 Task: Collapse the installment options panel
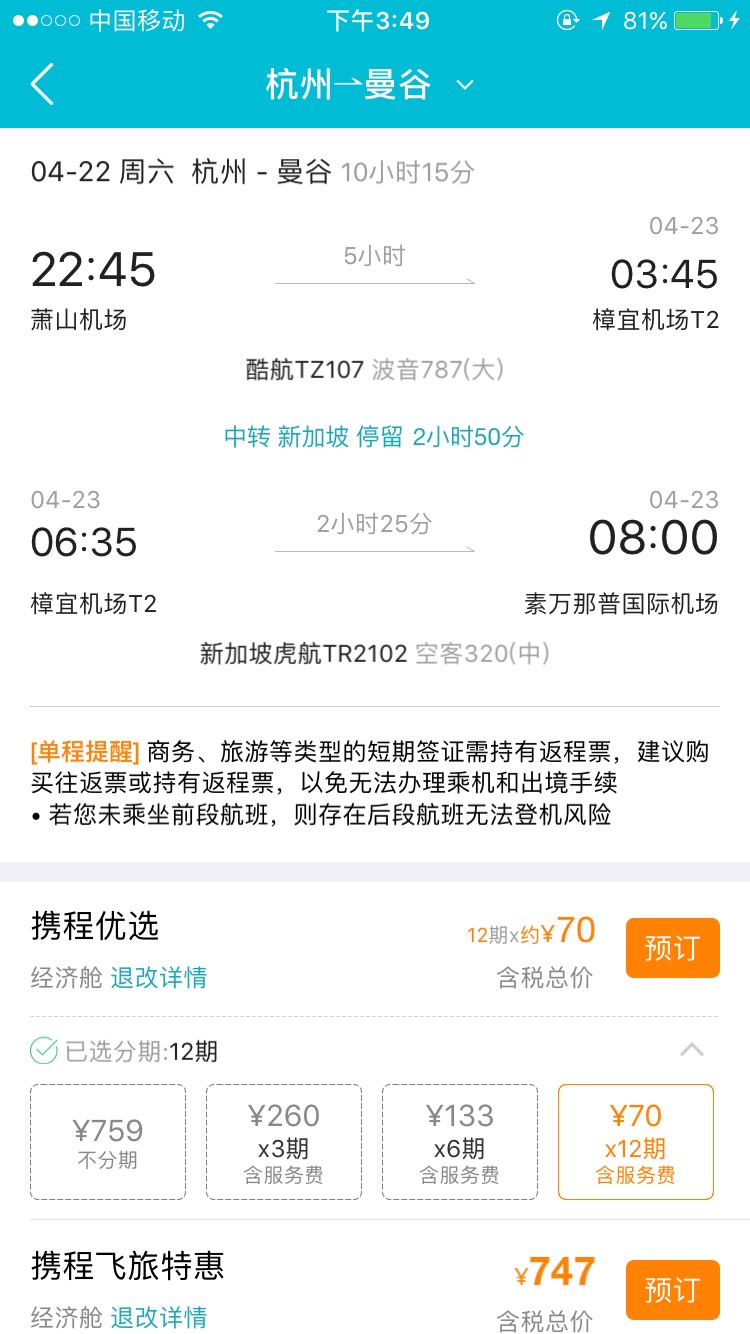pyautogui.click(x=692, y=1052)
